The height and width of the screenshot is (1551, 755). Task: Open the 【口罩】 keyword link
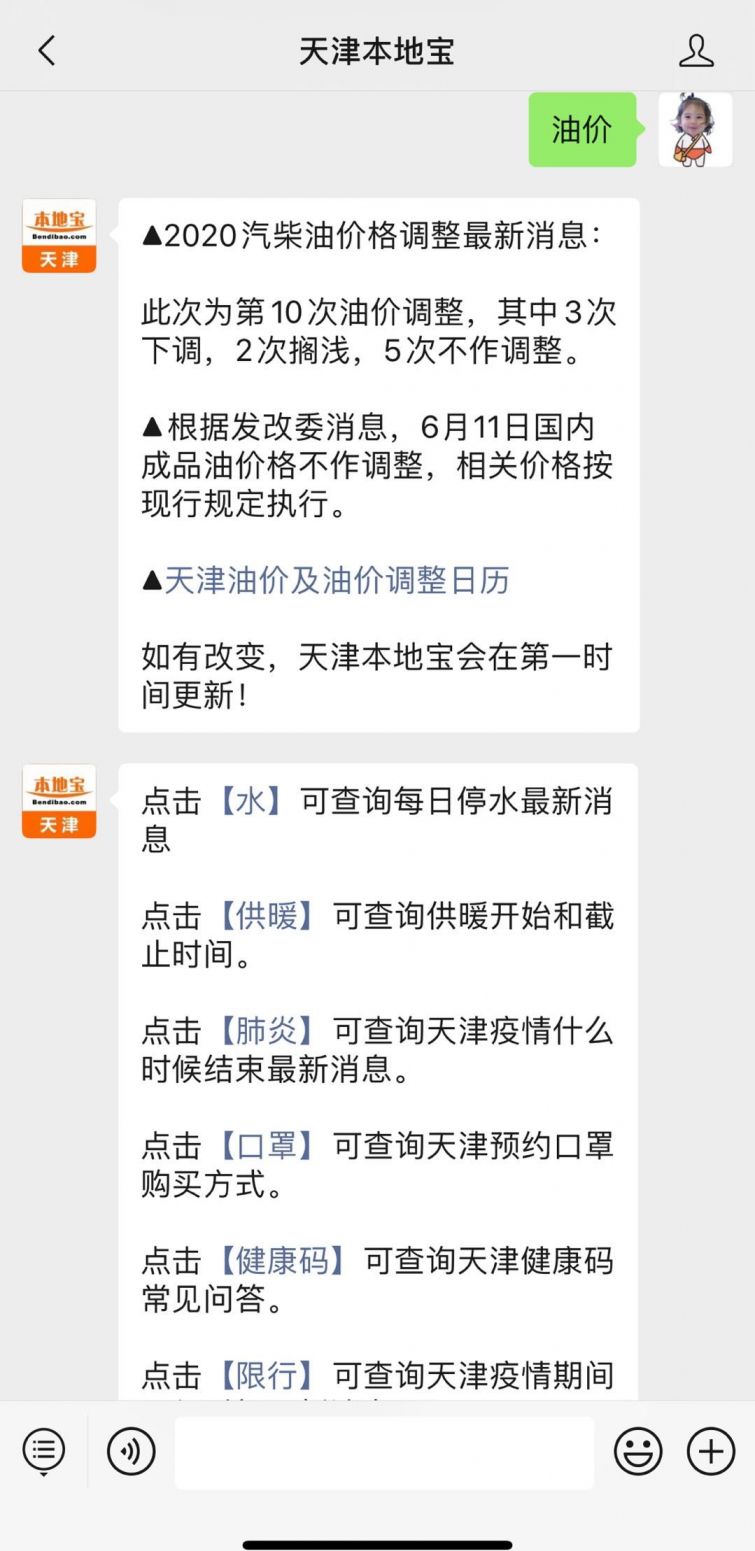pyautogui.click(x=268, y=1146)
